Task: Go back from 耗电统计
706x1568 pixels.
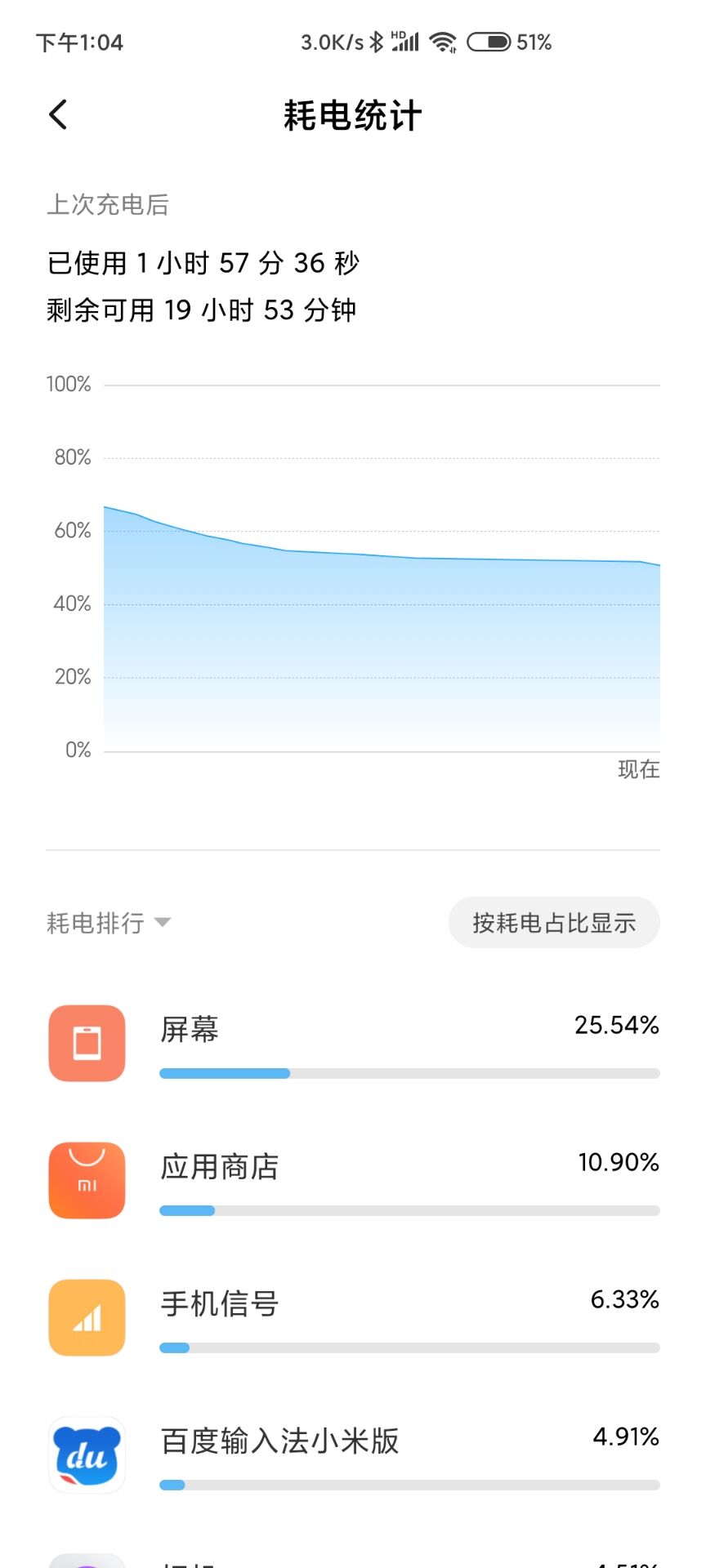Action: pyautogui.click(x=58, y=115)
